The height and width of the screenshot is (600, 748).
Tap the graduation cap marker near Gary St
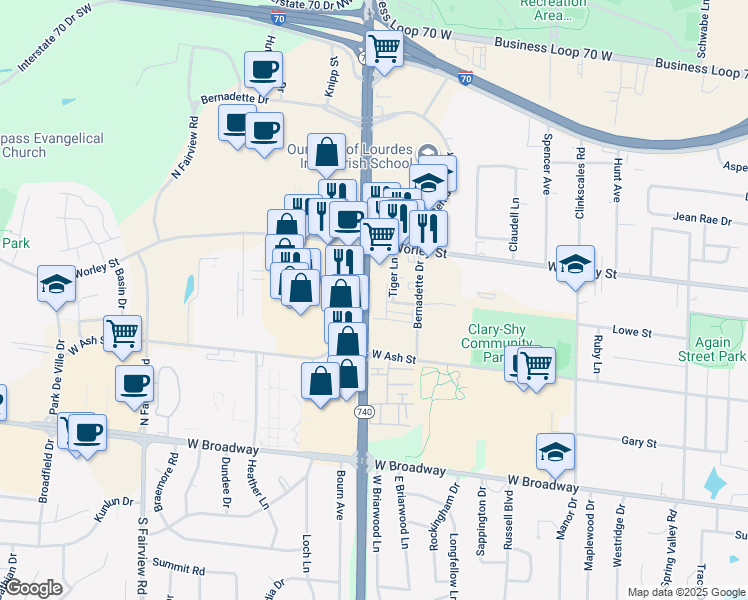[555, 452]
